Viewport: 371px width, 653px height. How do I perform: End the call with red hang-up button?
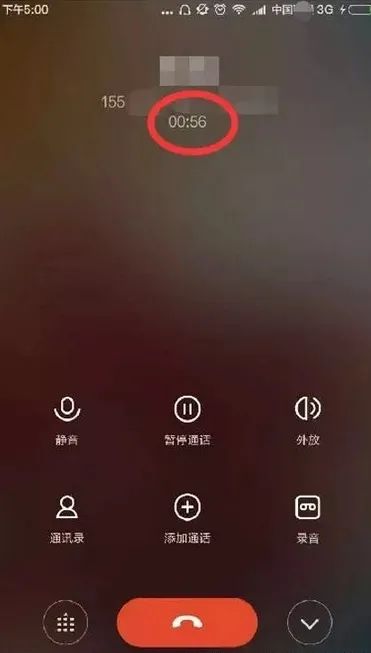coord(187,623)
